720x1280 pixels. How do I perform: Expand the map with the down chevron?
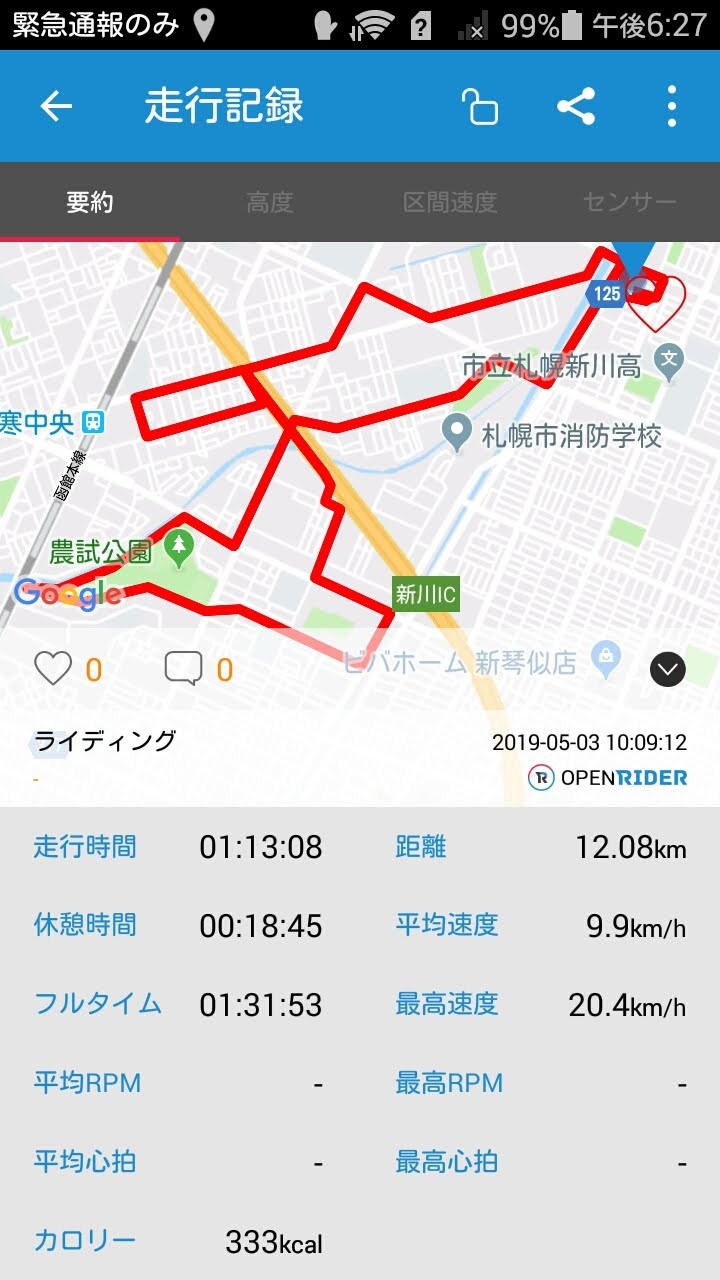[668, 669]
